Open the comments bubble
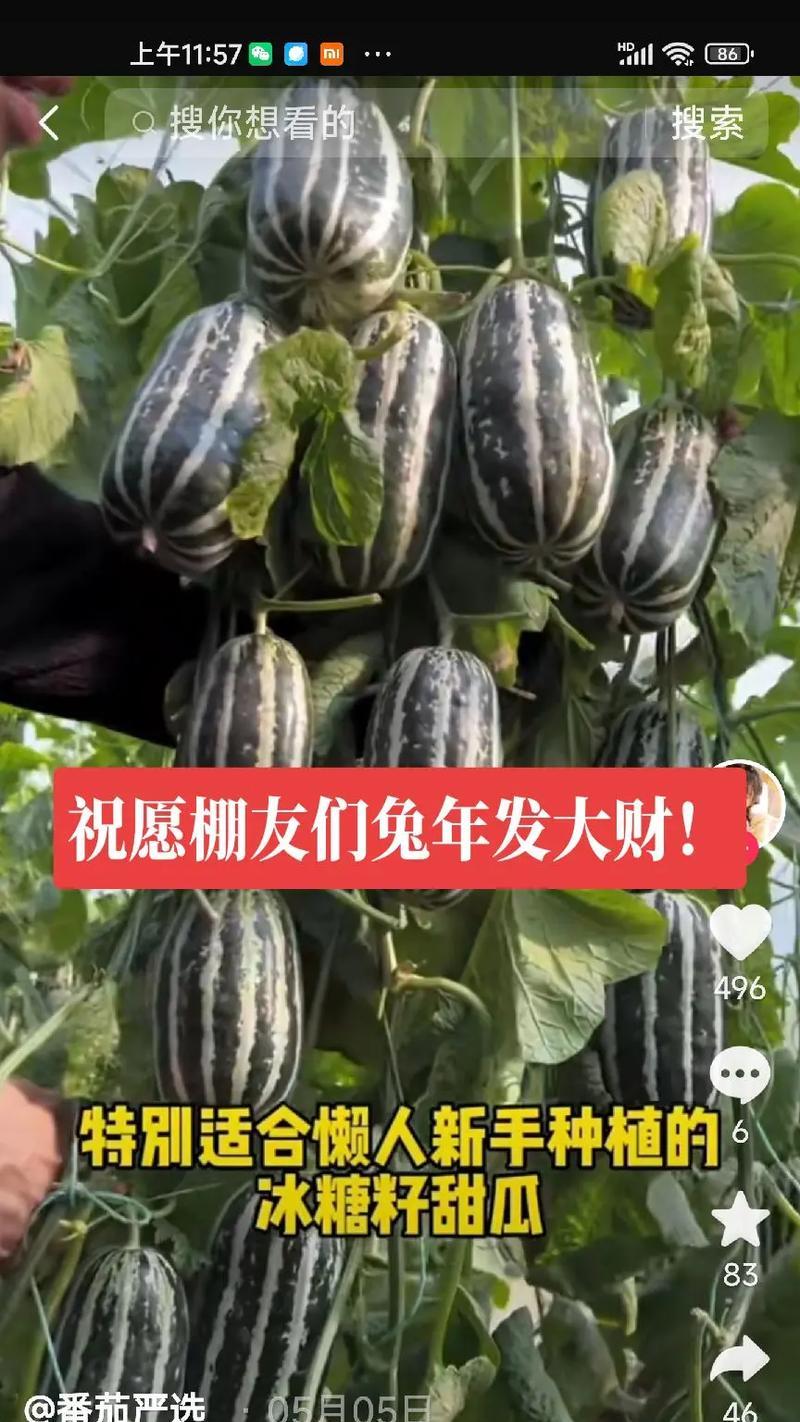The height and width of the screenshot is (1422, 800). point(740,1075)
